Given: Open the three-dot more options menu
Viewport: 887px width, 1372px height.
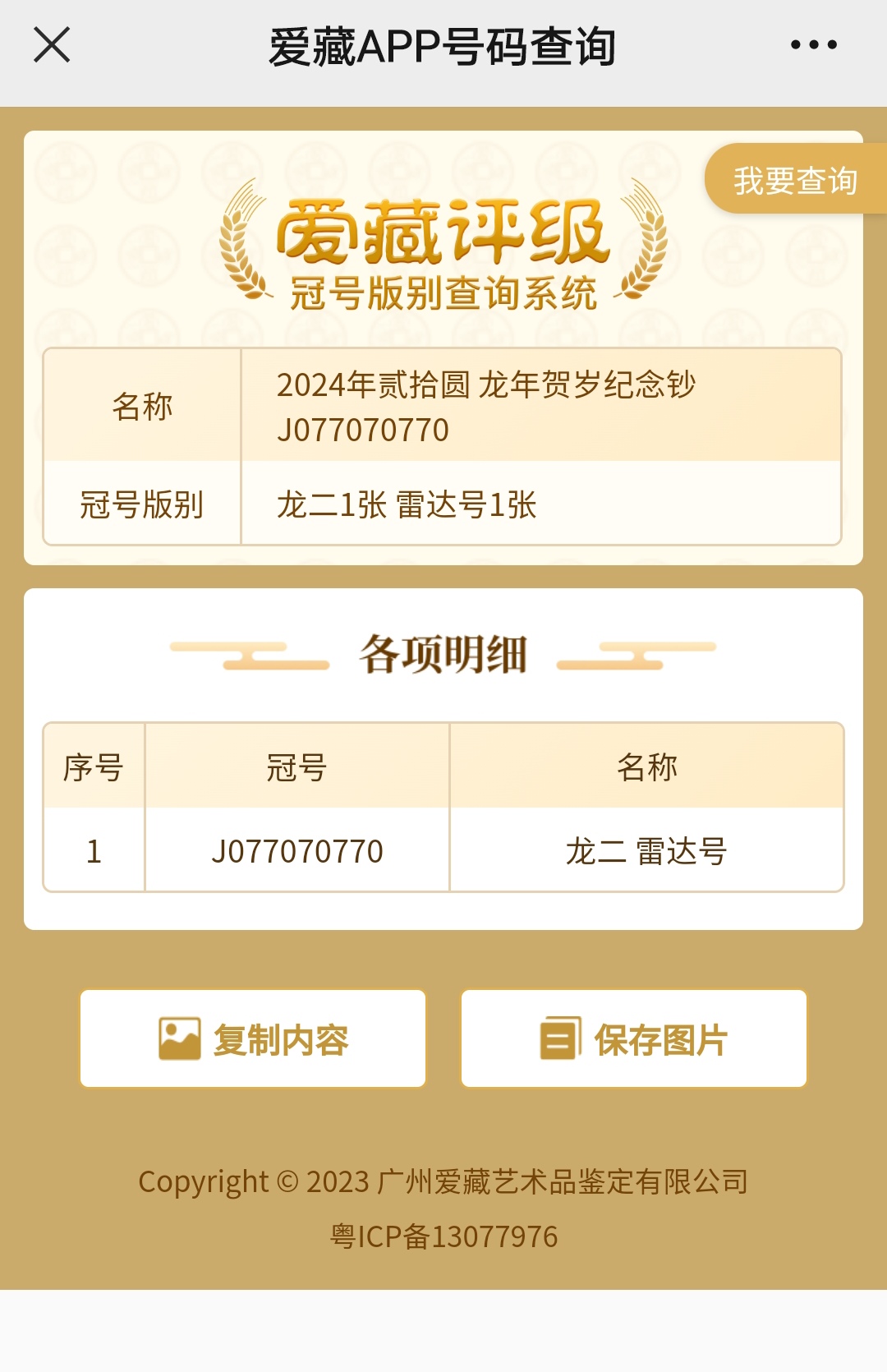Looking at the screenshot, I should [813, 45].
